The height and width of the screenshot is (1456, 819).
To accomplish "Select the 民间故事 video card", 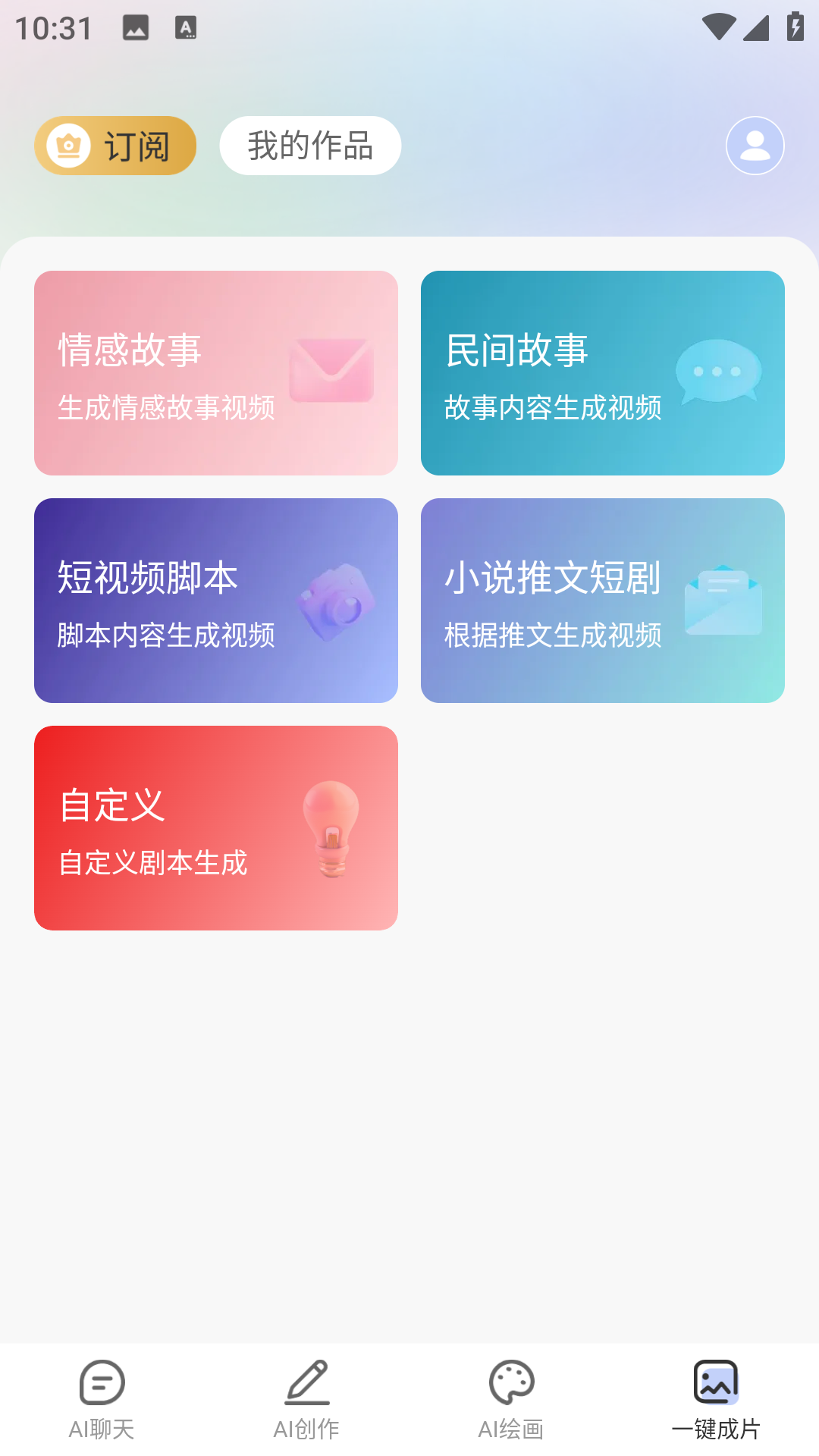I will pyautogui.click(x=603, y=372).
